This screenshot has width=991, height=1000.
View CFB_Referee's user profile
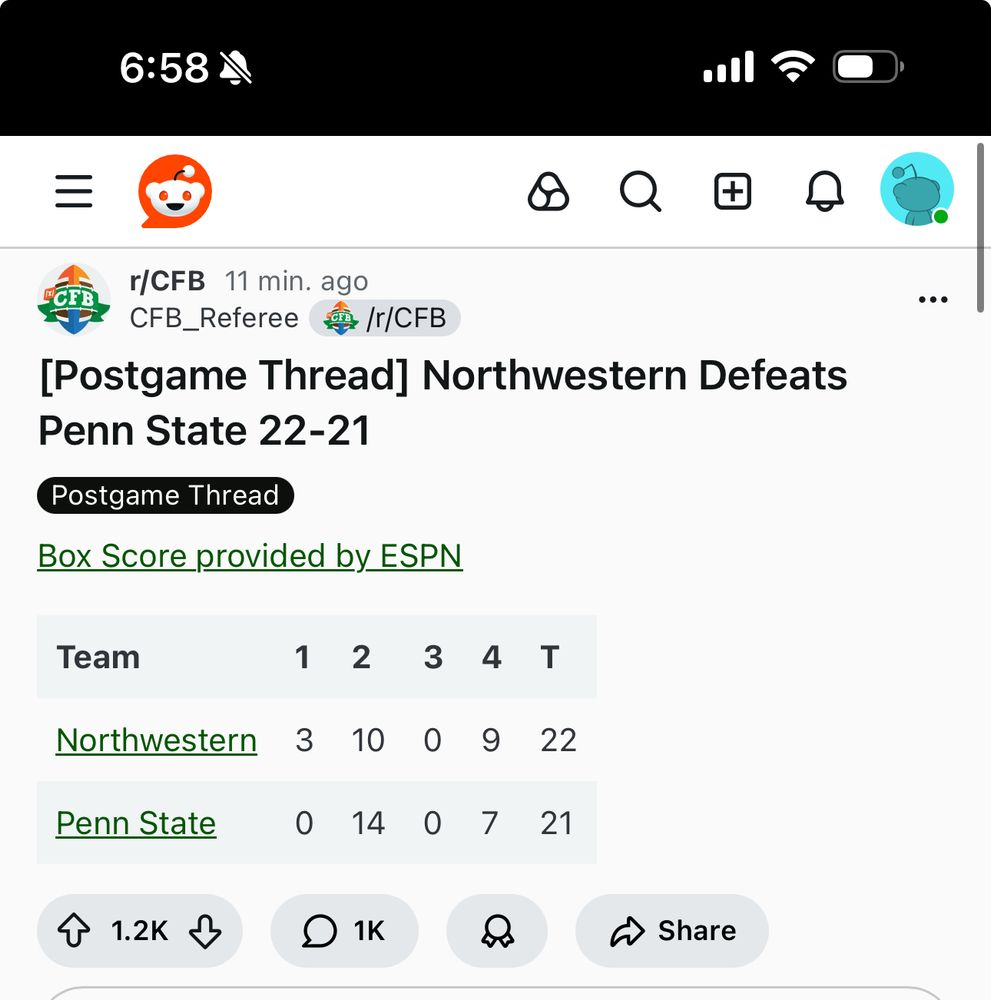point(214,318)
